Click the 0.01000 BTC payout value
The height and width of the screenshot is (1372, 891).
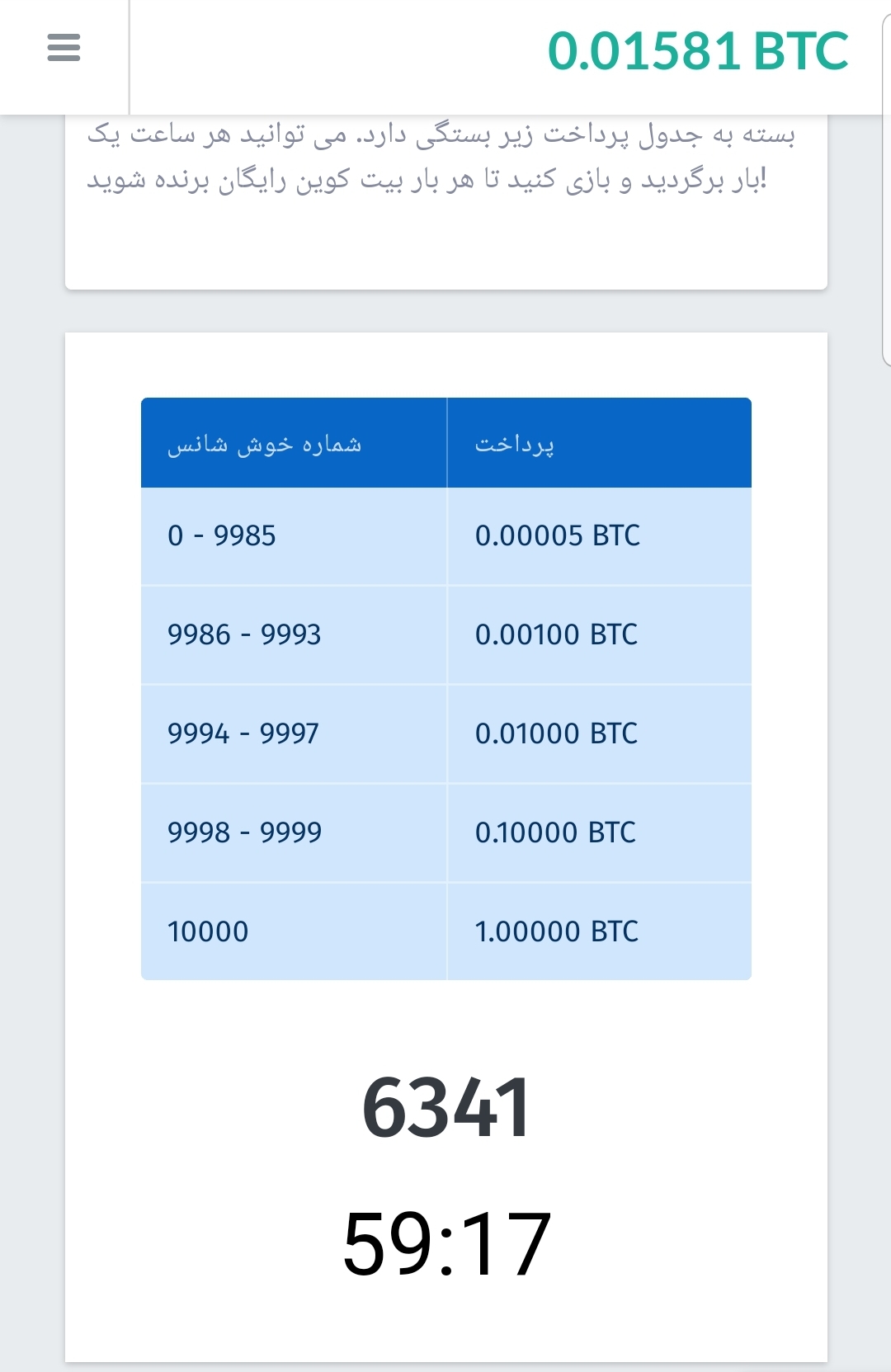pyautogui.click(x=557, y=733)
